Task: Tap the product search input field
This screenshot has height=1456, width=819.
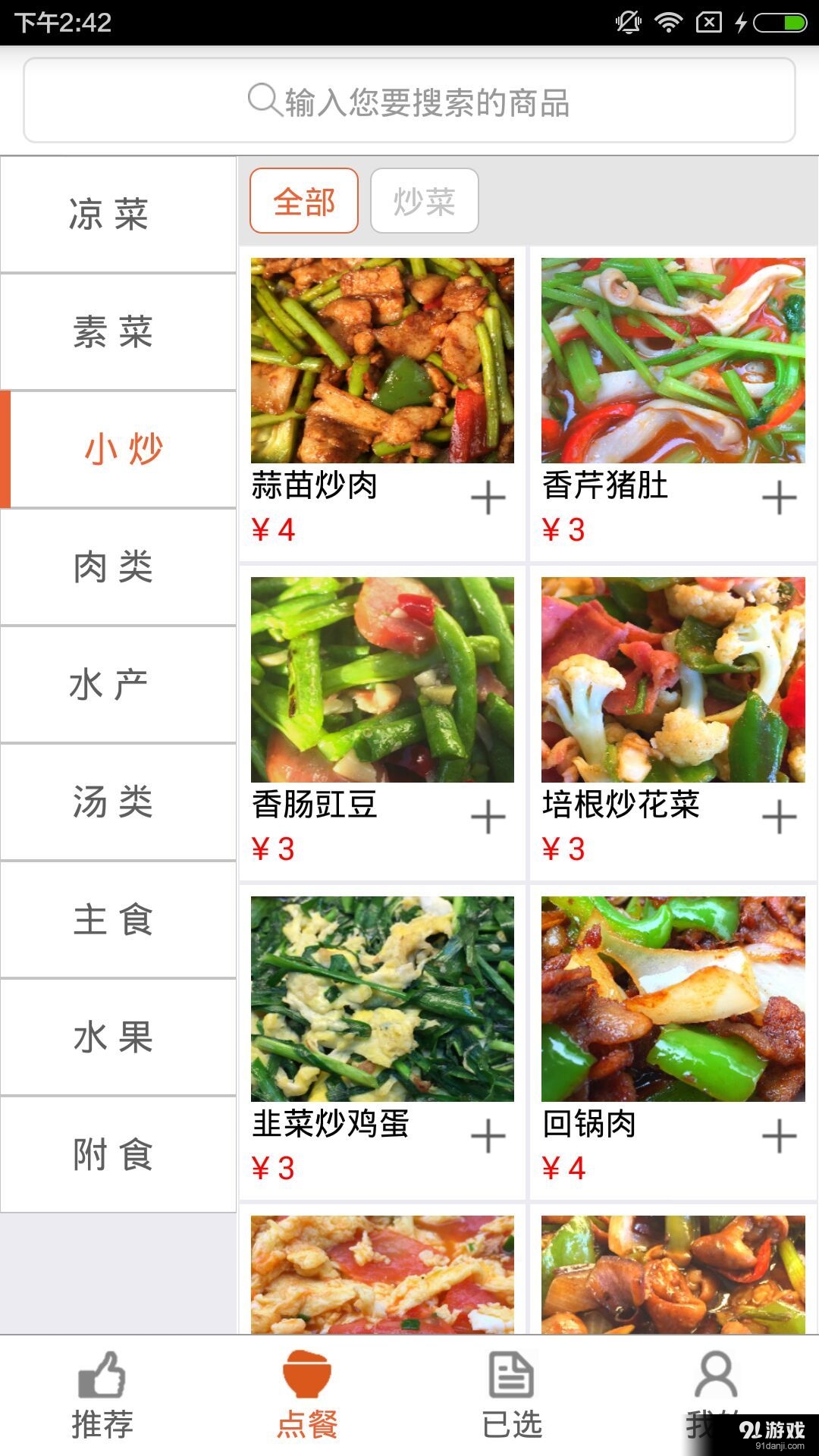Action: (x=409, y=100)
